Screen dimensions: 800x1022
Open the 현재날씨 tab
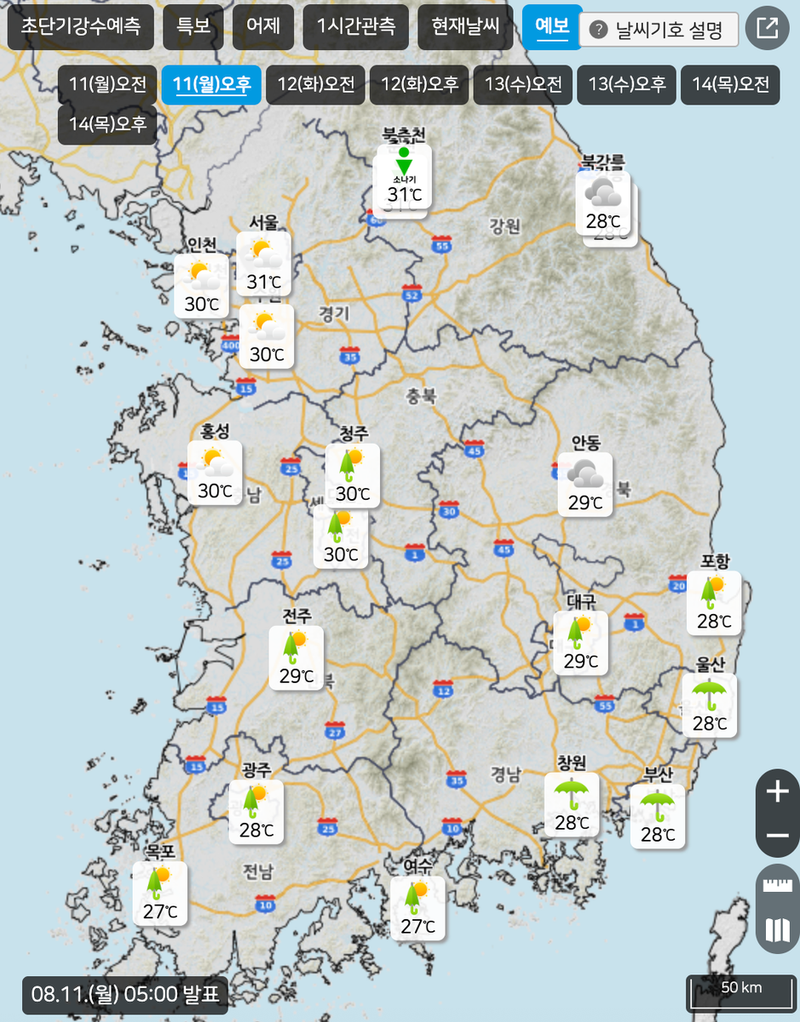(x=465, y=27)
